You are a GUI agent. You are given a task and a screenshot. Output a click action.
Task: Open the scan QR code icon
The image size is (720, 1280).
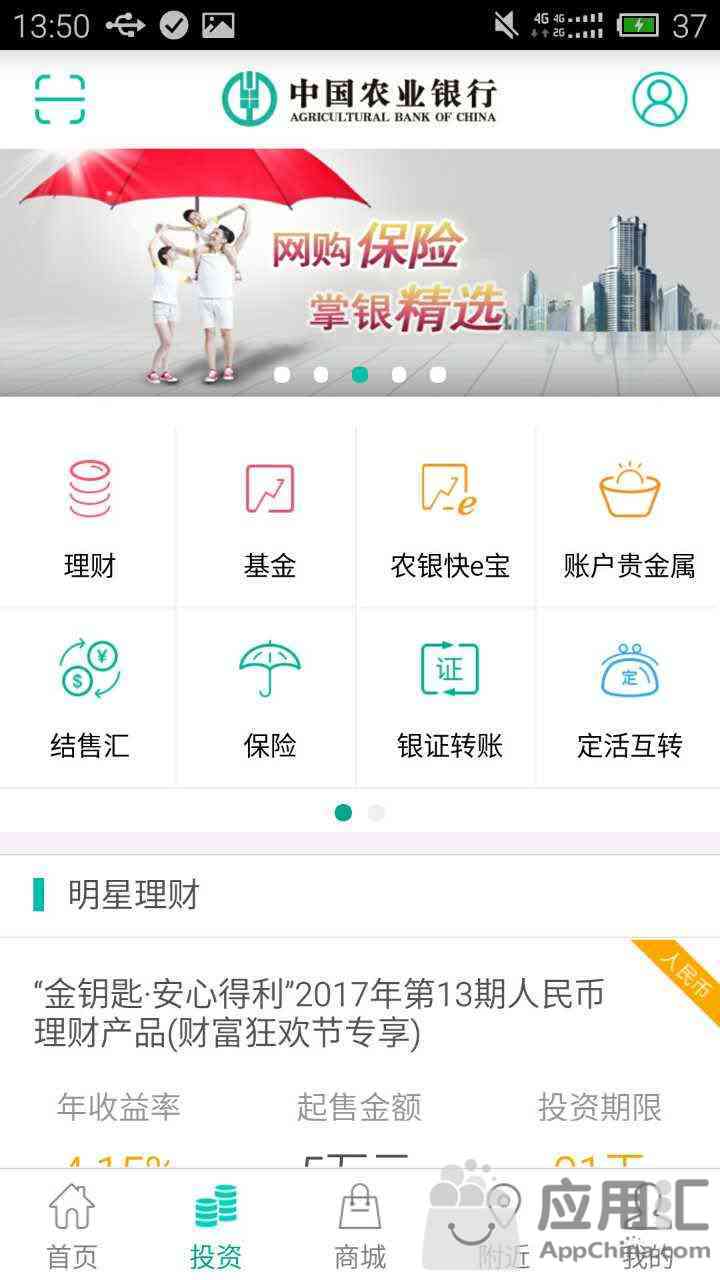(x=60, y=99)
